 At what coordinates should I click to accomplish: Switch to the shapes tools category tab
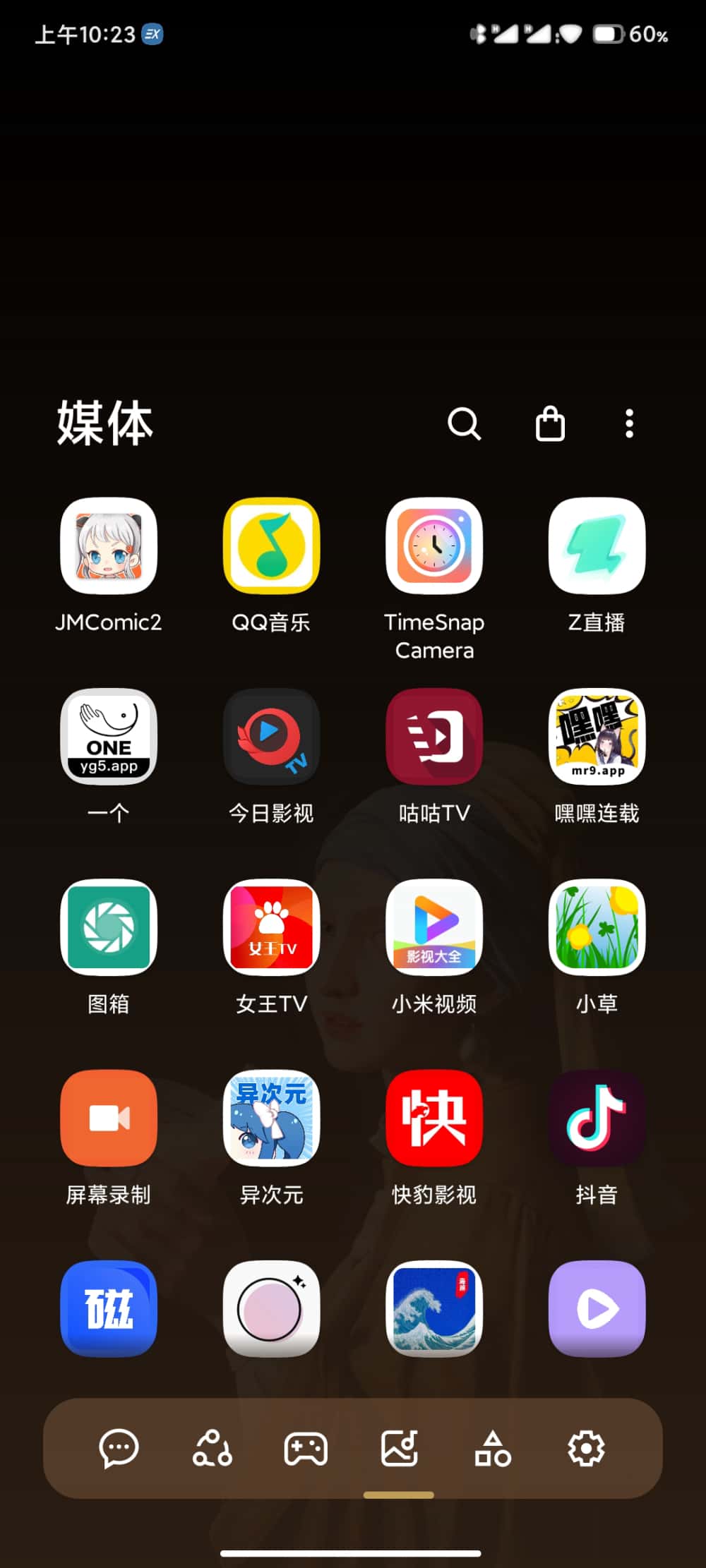[493, 1449]
